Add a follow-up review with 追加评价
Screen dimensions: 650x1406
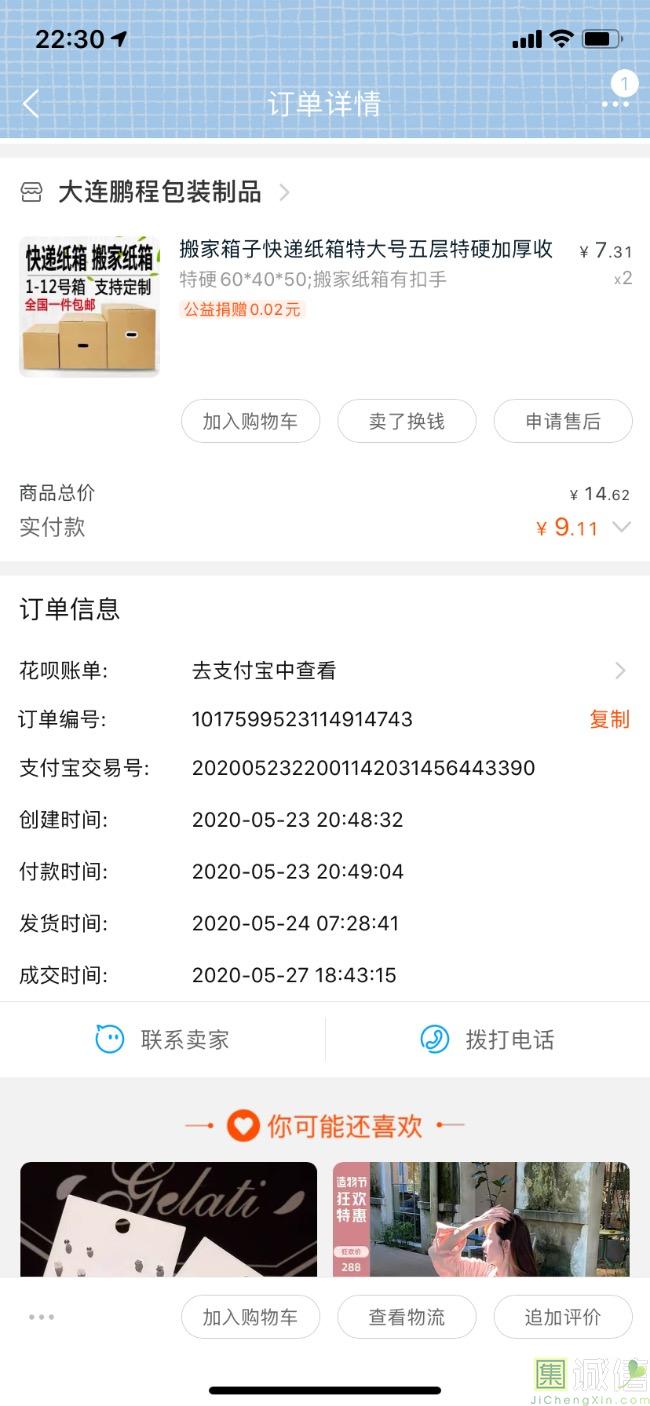(x=563, y=1317)
